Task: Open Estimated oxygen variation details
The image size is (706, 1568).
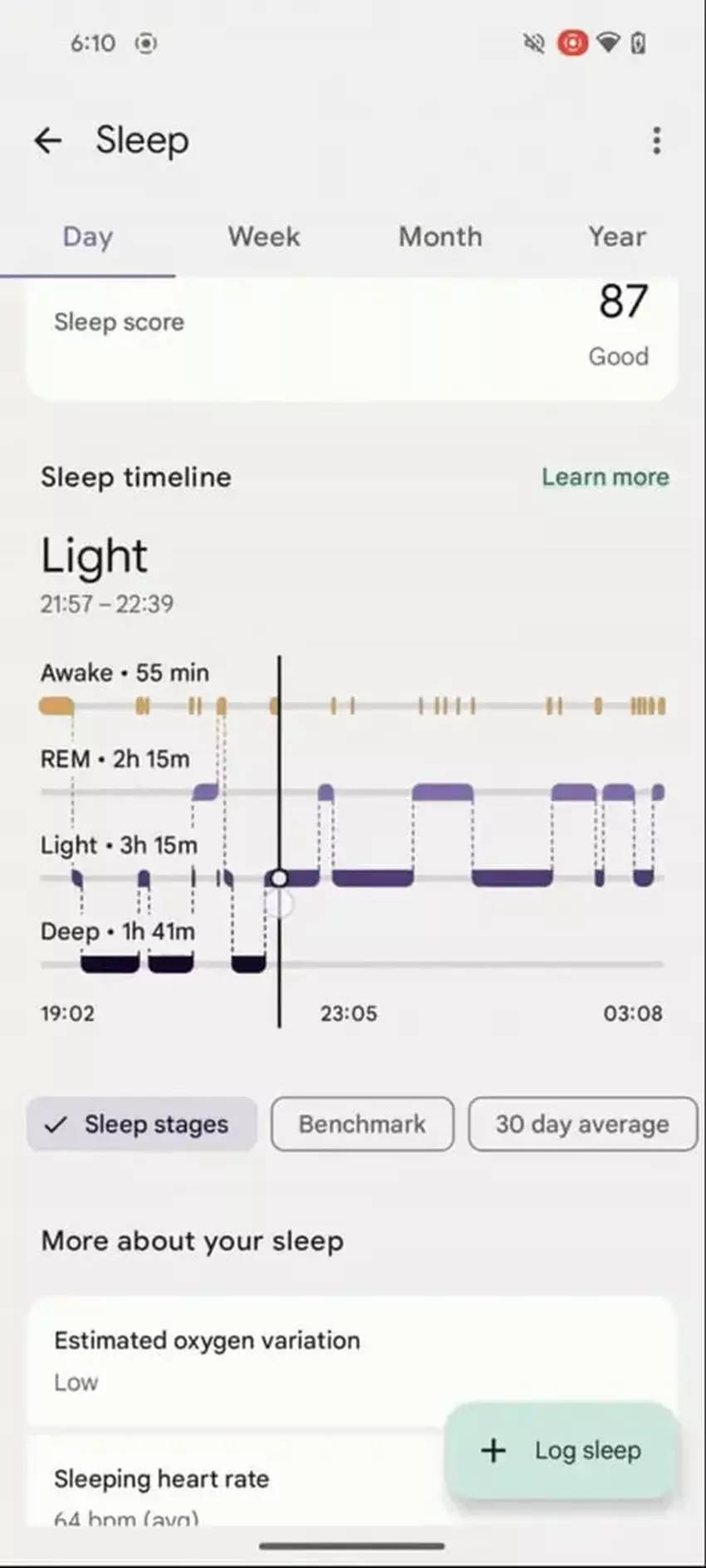Action: (233, 1360)
